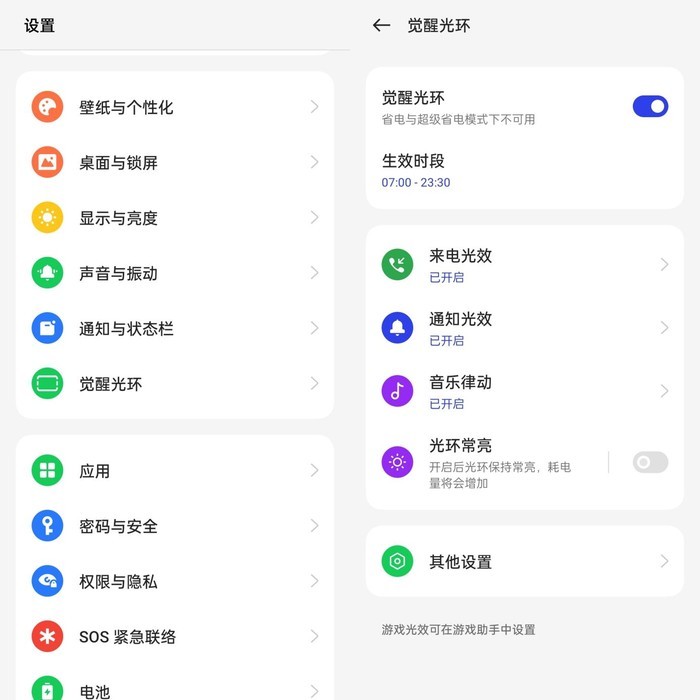Open 来电光效 options
The height and width of the screenshot is (700, 700).
(524, 264)
